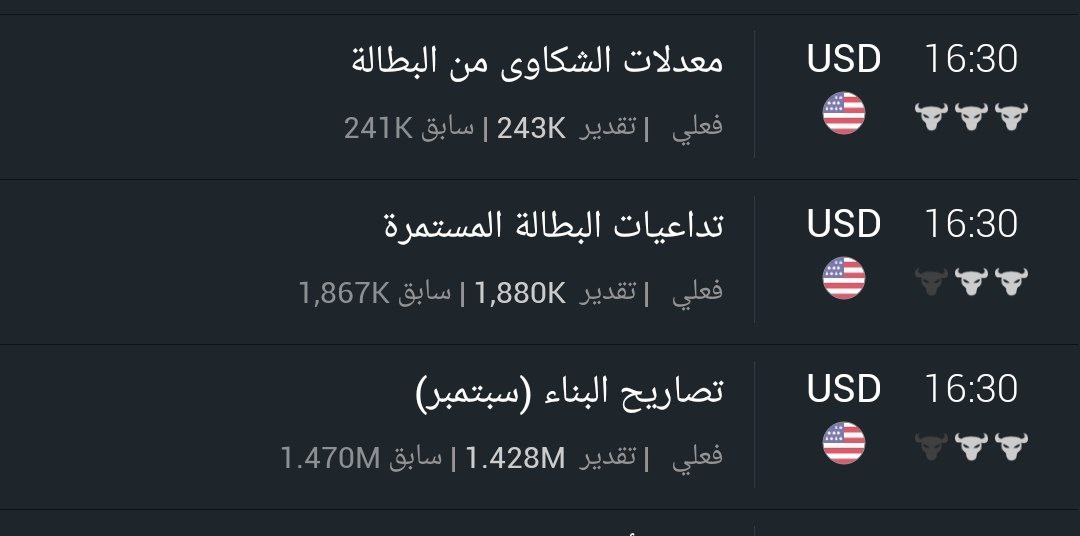Open the تداعيات البطالة المستمرة event
This screenshot has width=1080, height=536.
553,227
